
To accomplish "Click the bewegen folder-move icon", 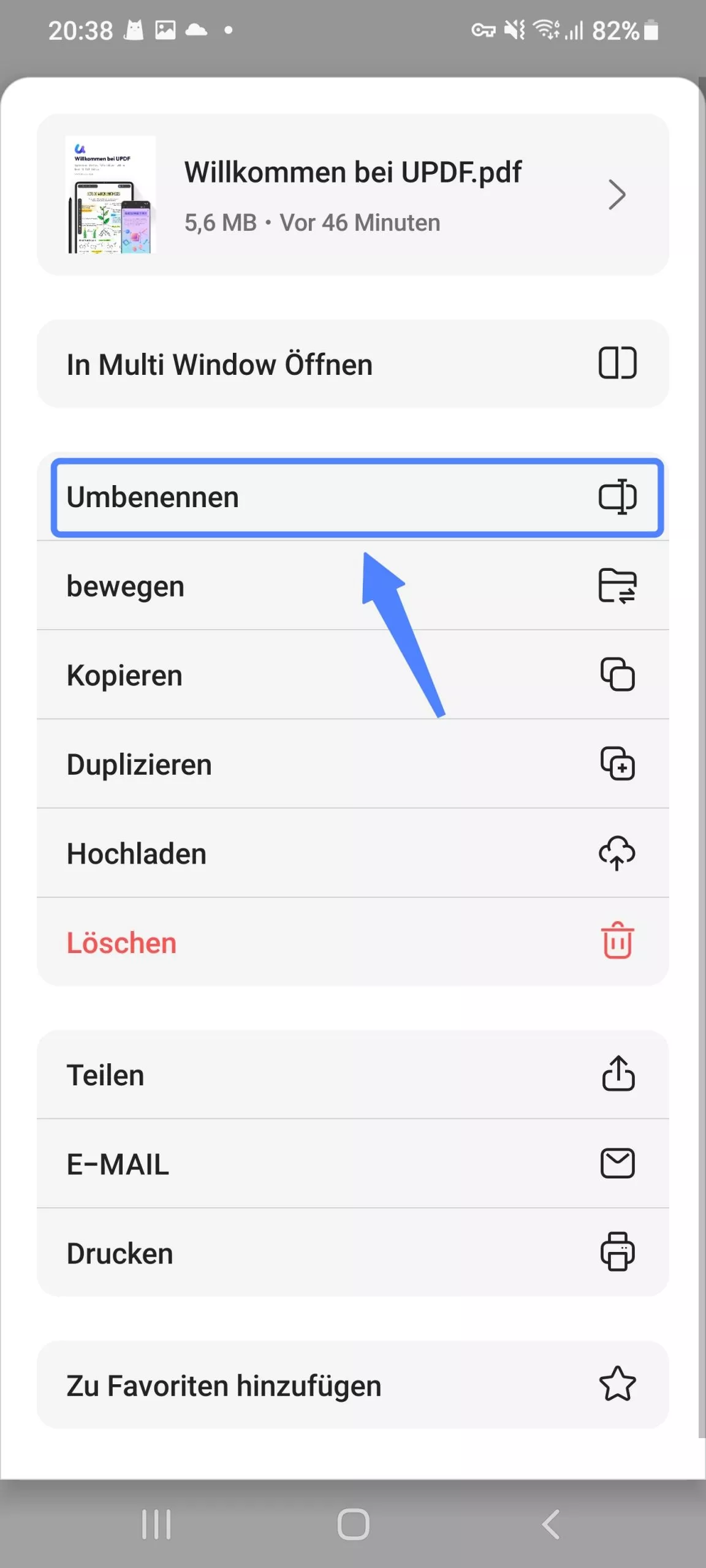I will 617,586.
